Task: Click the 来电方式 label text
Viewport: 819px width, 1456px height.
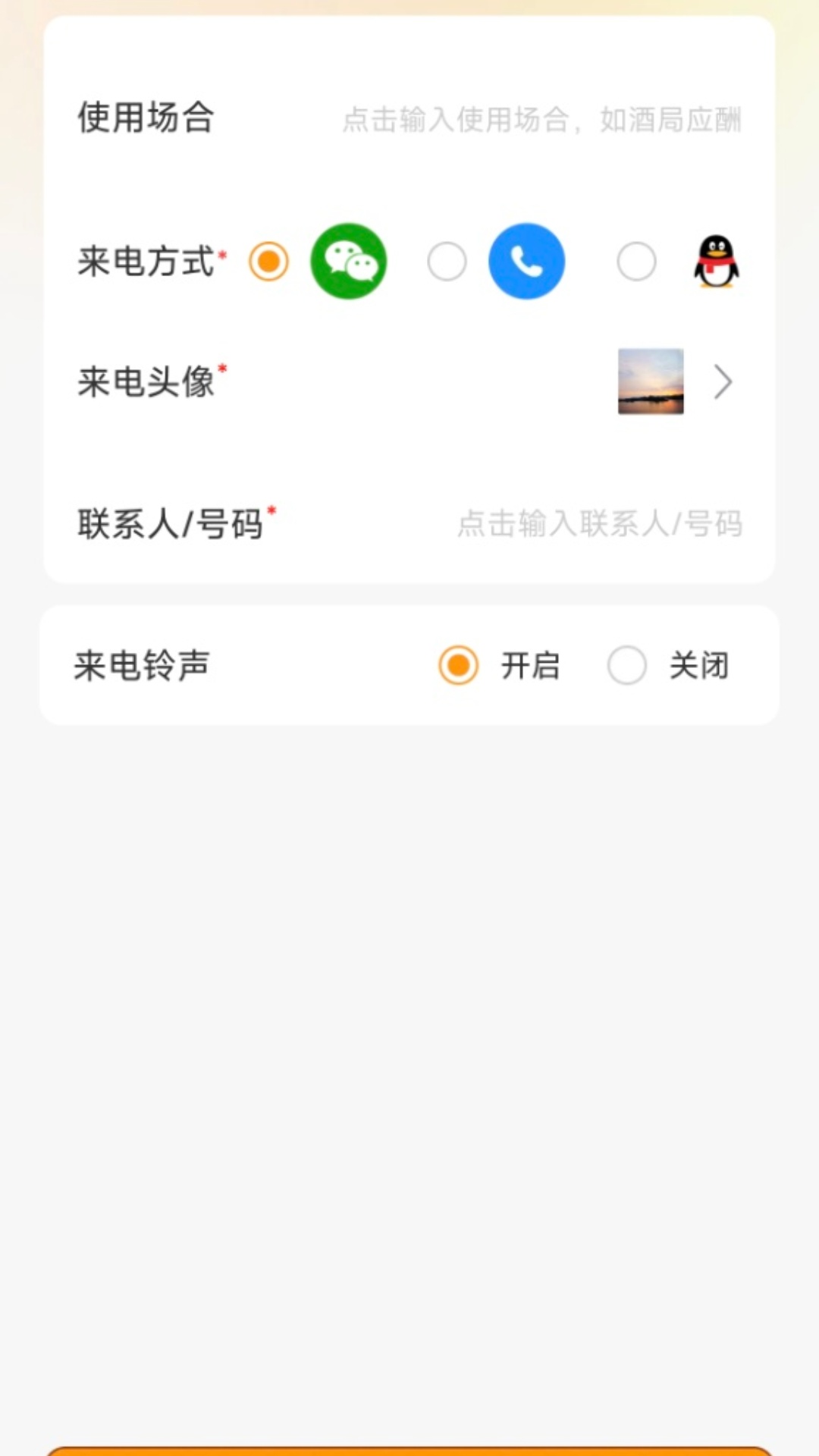Action: pyautogui.click(x=144, y=261)
